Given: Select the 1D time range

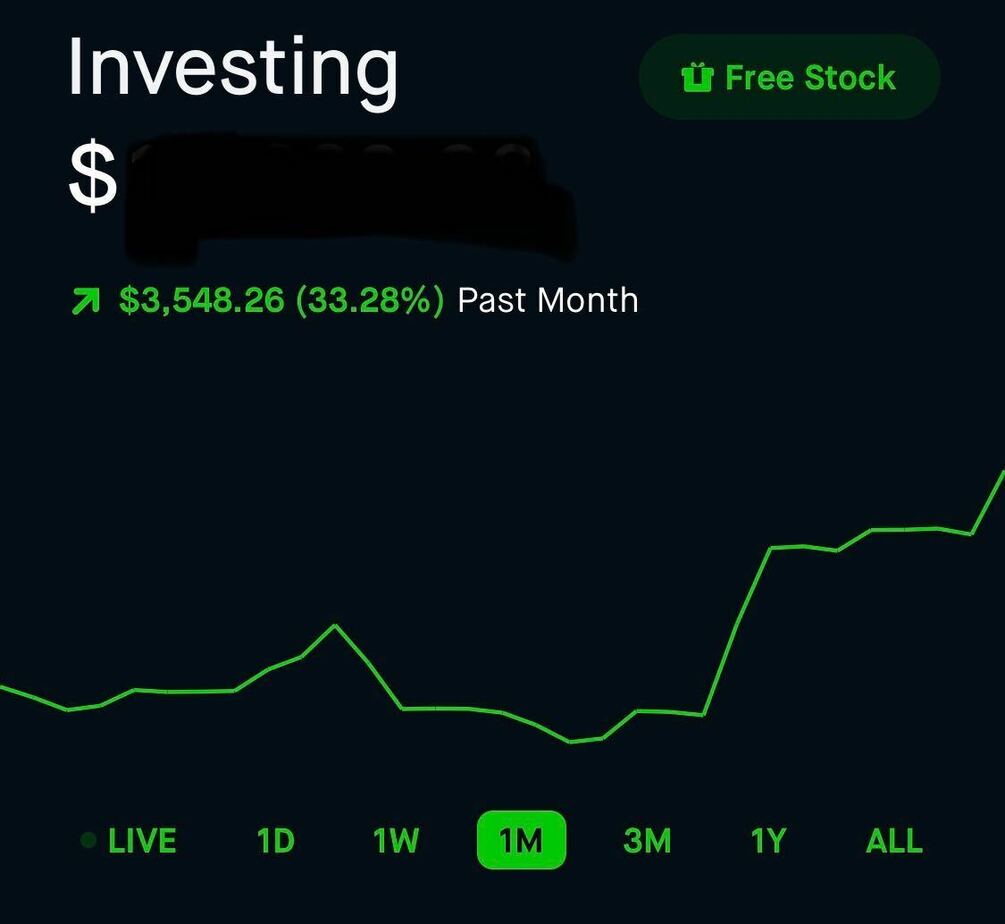Looking at the screenshot, I should pyautogui.click(x=276, y=841).
